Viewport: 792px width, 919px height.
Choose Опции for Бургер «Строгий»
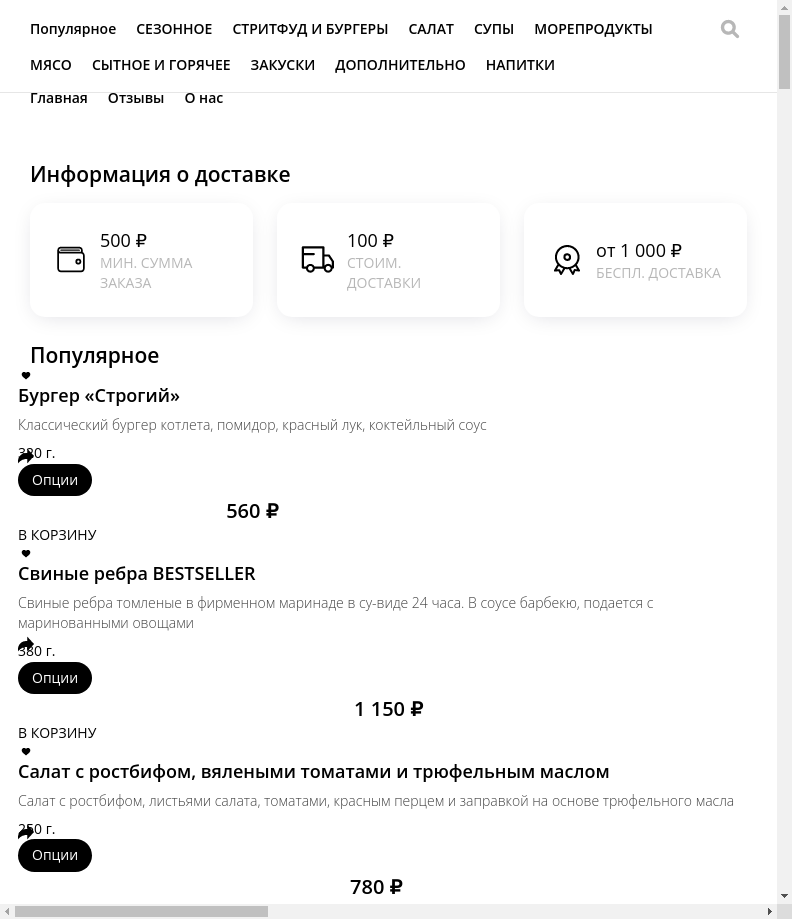tap(55, 480)
